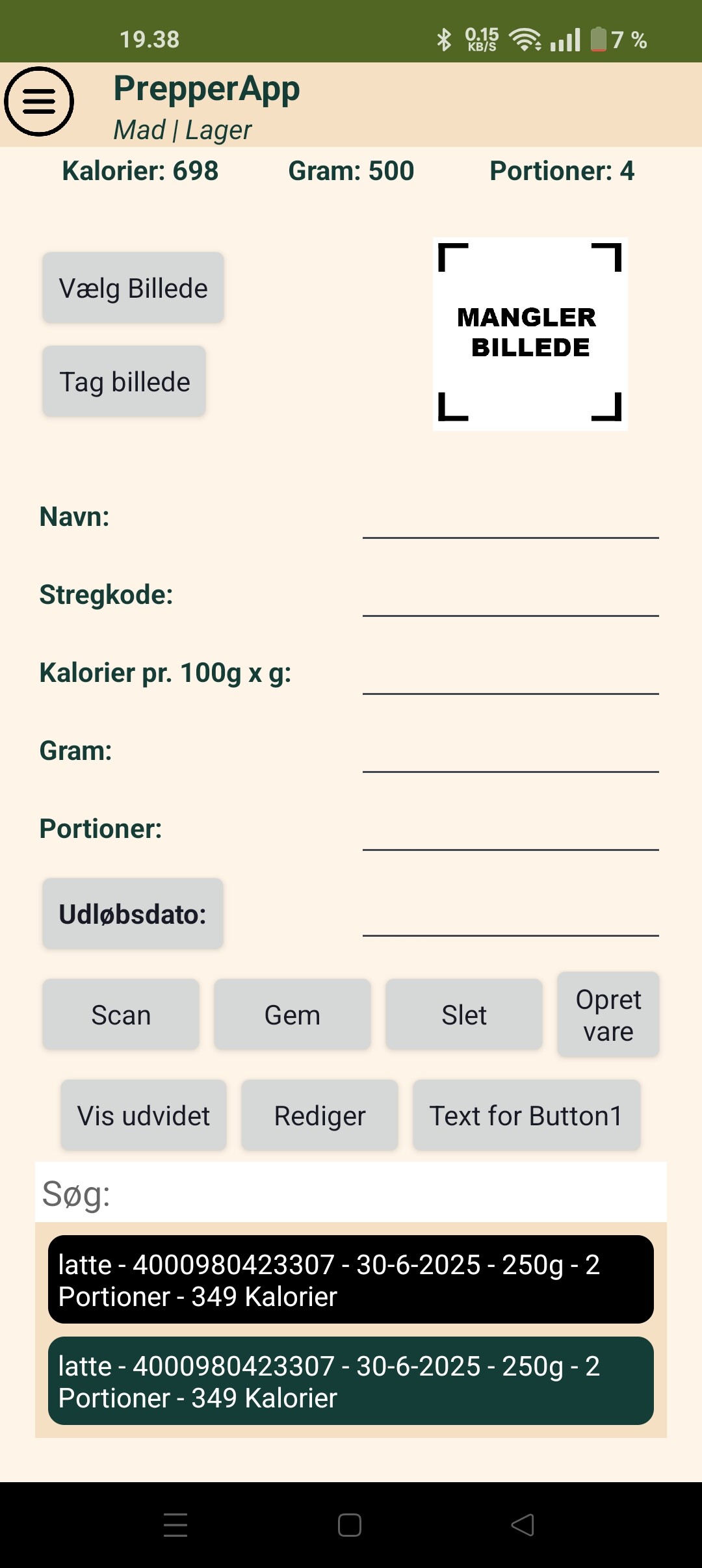Open the Søg search field
Image resolution: width=702 pixels, height=1568 pixels.
(x=351, y=1194)
